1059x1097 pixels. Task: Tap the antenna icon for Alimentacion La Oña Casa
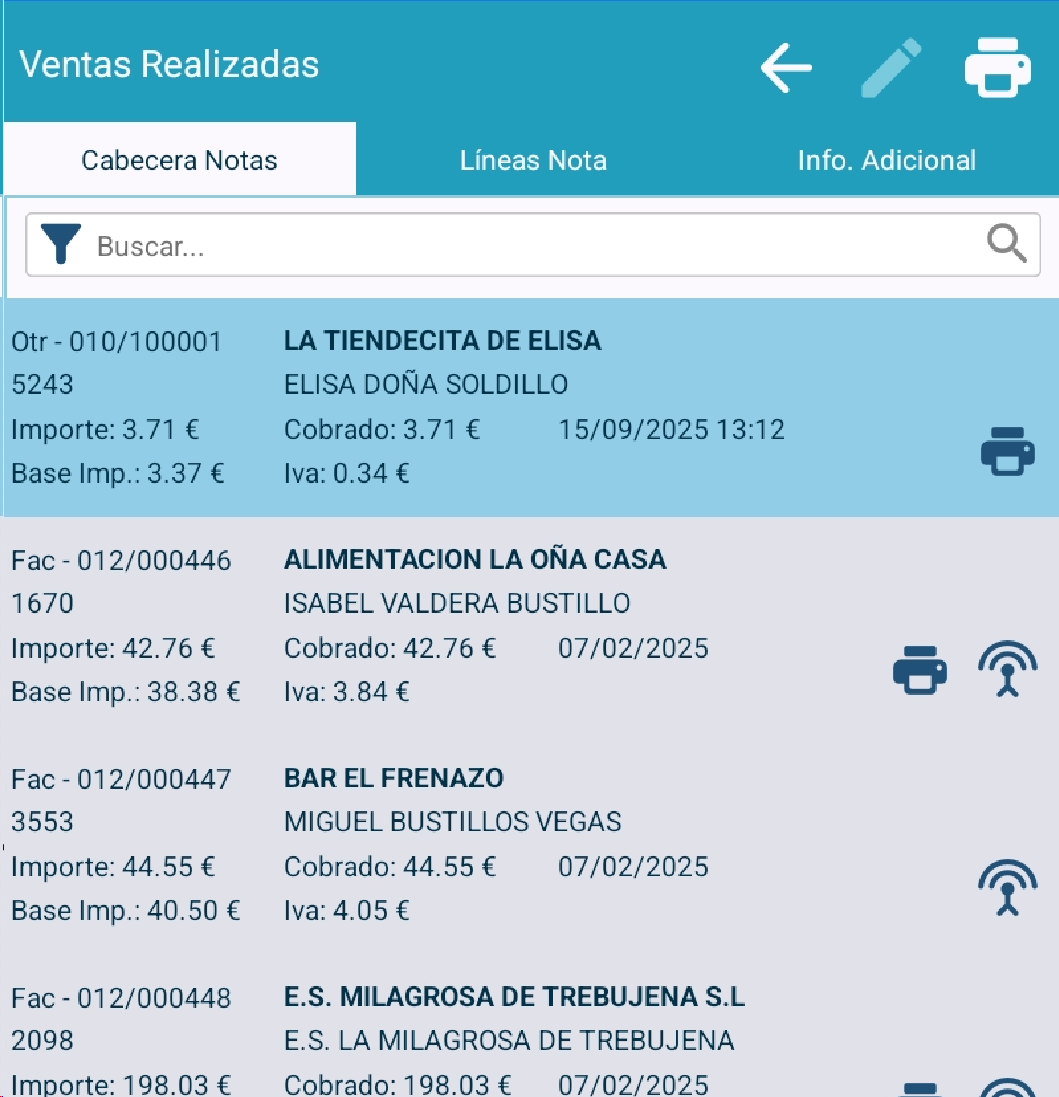pyautogui.click(x=1007, y=670)
